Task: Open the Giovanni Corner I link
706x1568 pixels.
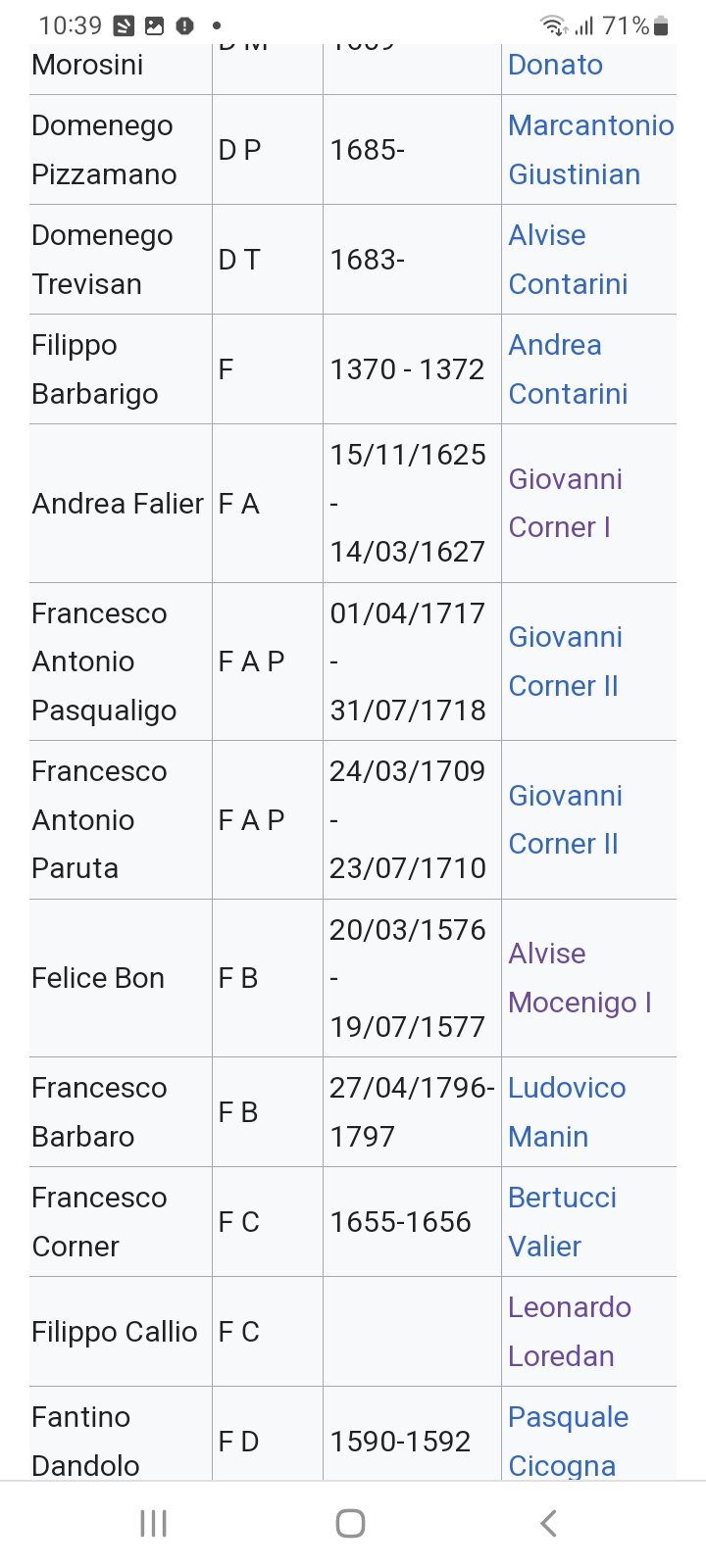Action: (565, 503)
